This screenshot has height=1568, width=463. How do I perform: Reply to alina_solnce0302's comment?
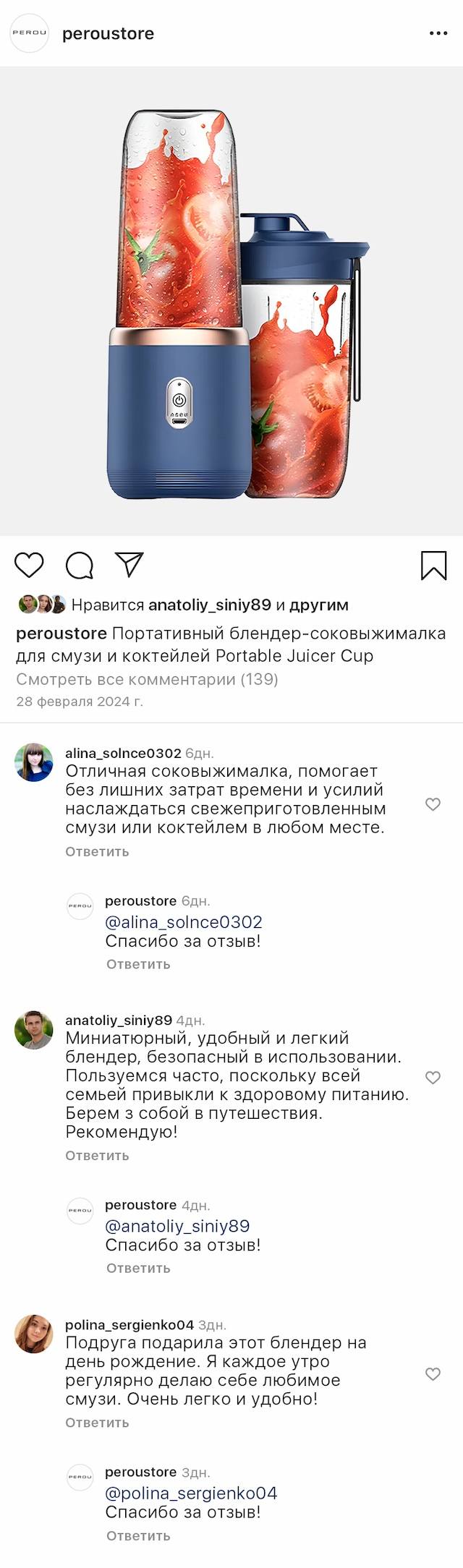[x=97, y=851]
